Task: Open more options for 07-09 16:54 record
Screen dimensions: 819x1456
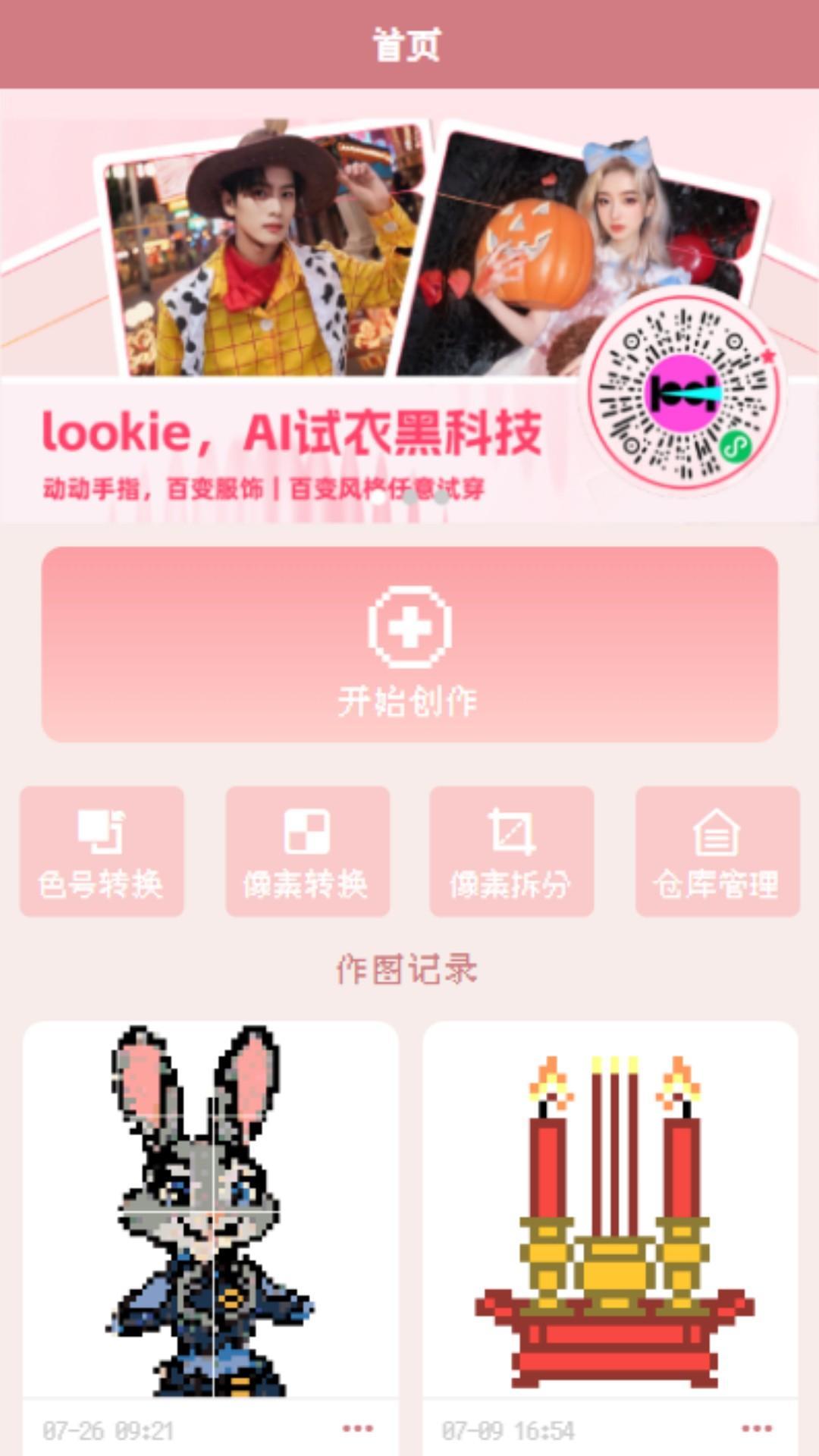Action: 756,1429
